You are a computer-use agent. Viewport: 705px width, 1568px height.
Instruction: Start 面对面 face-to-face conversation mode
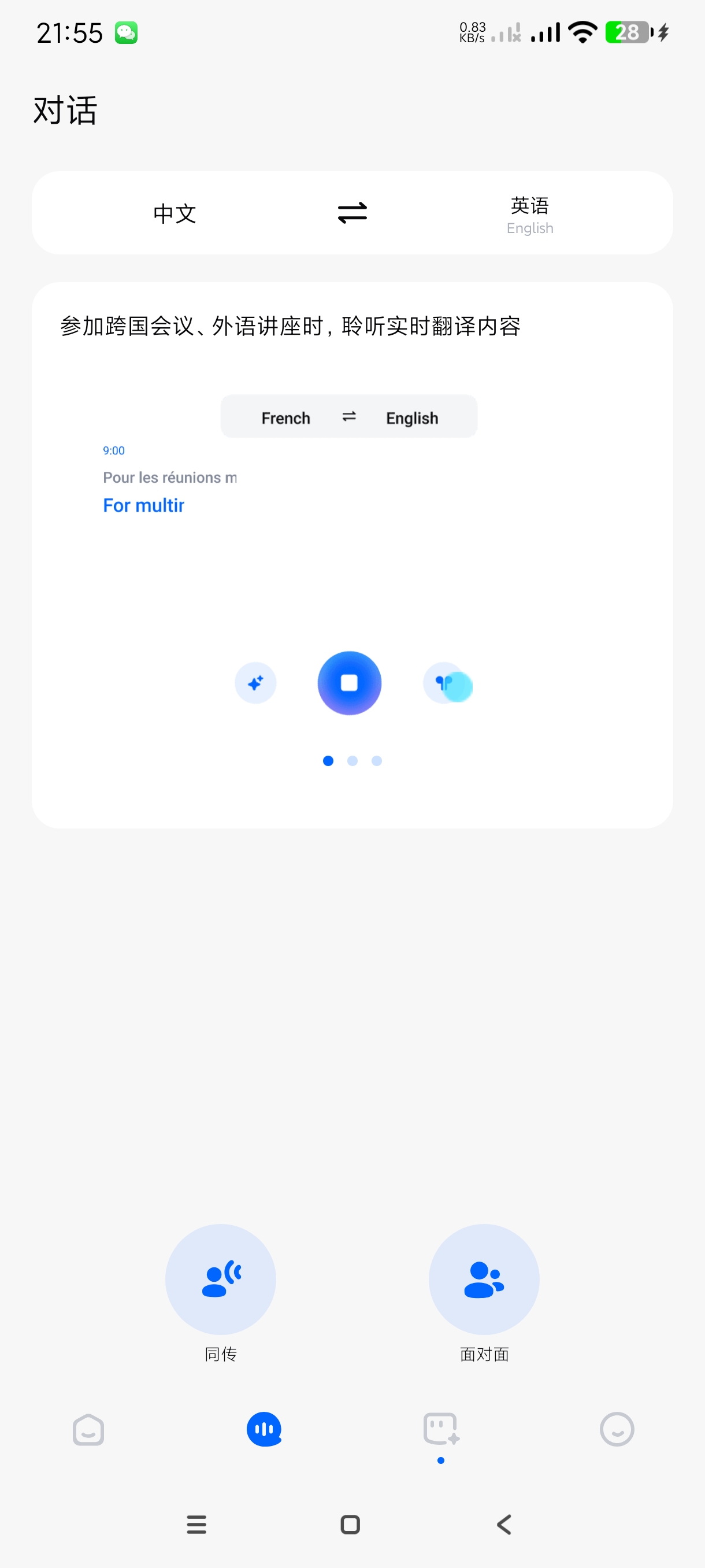click(484, 1279)
